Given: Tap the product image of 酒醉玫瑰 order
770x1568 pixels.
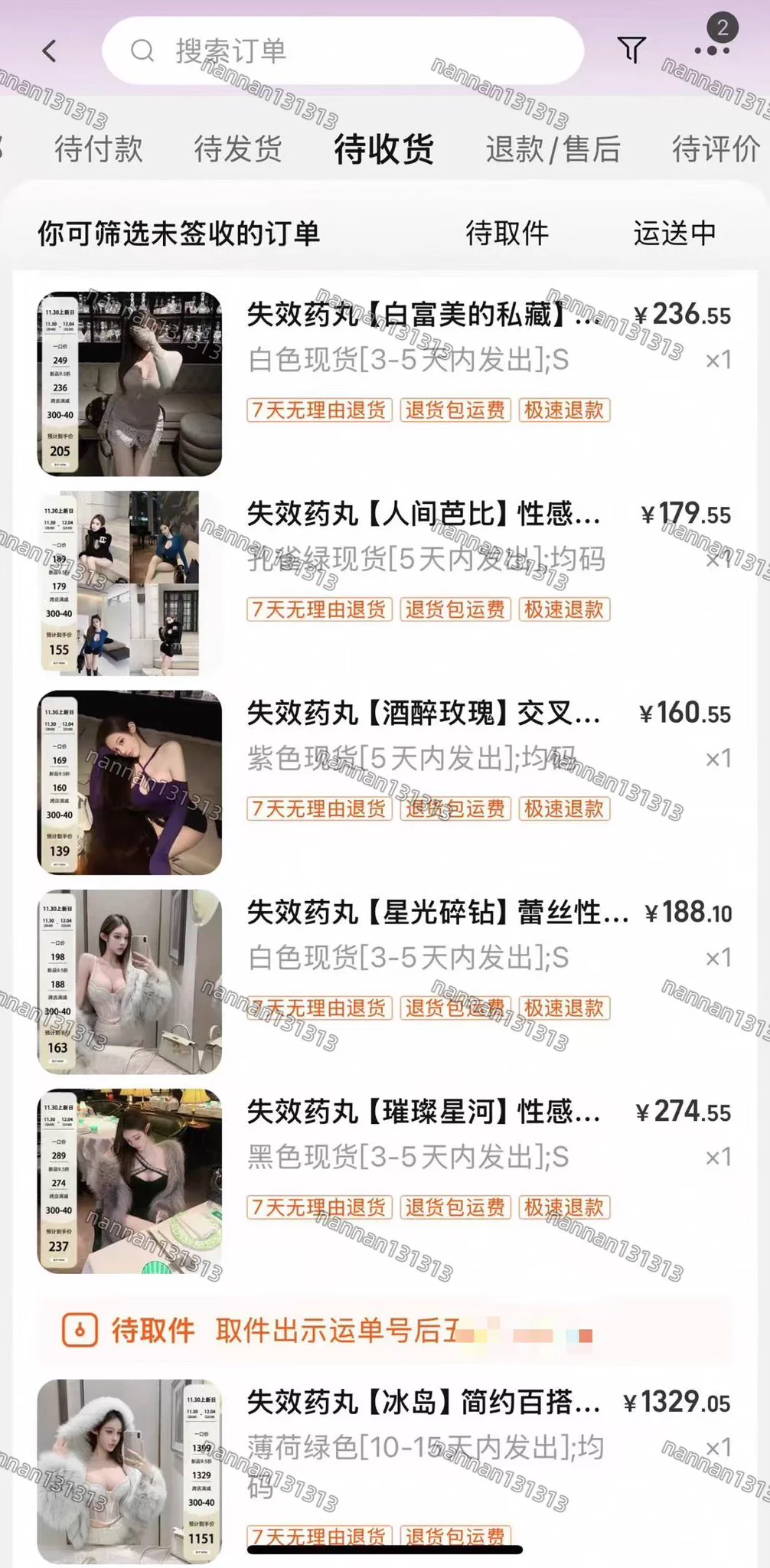Looking at the screenshot, I should (x=129, y=782).
